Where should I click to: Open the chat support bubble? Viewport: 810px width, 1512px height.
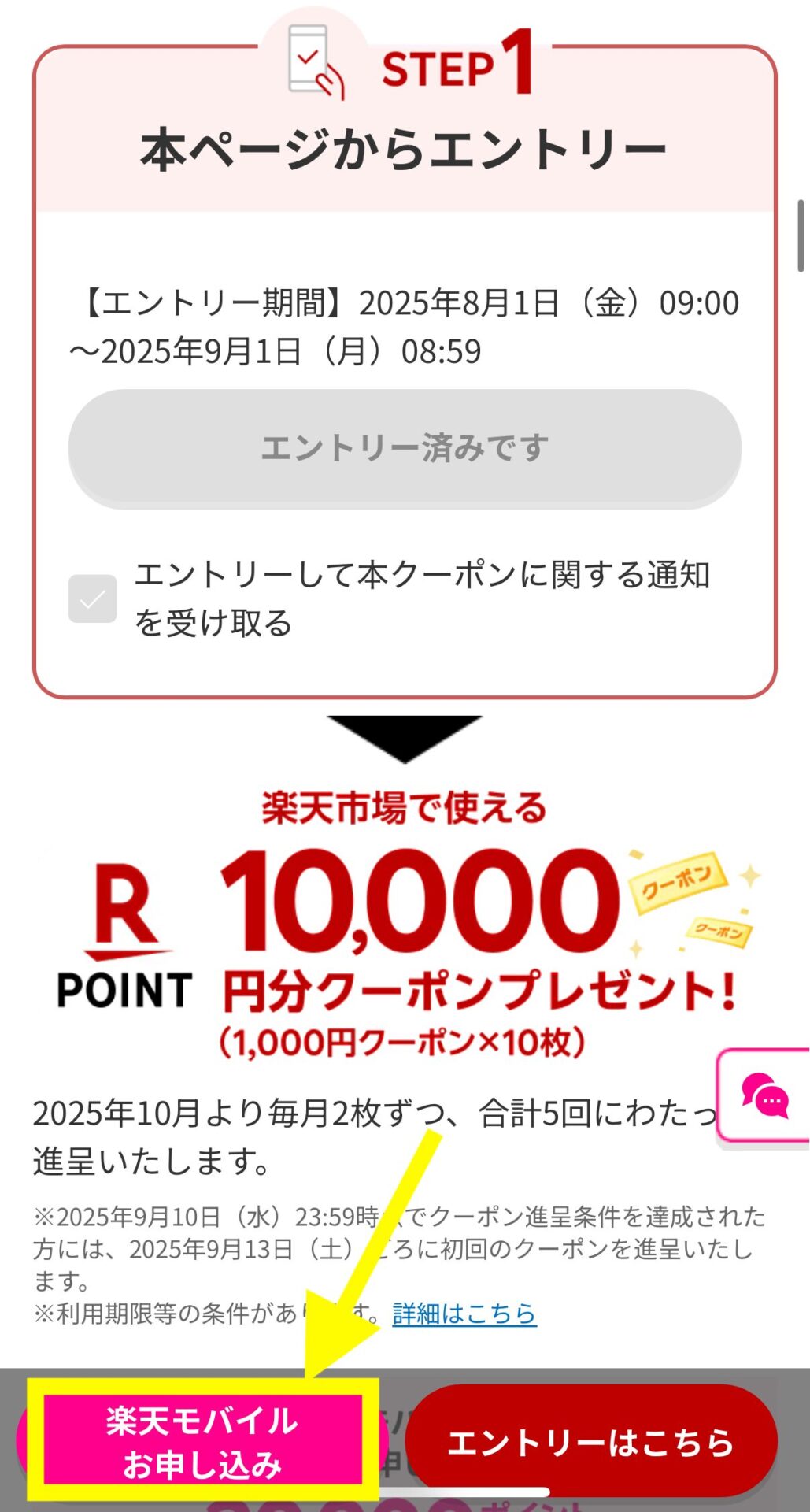pyautogui.click(x=764, y=1095)
